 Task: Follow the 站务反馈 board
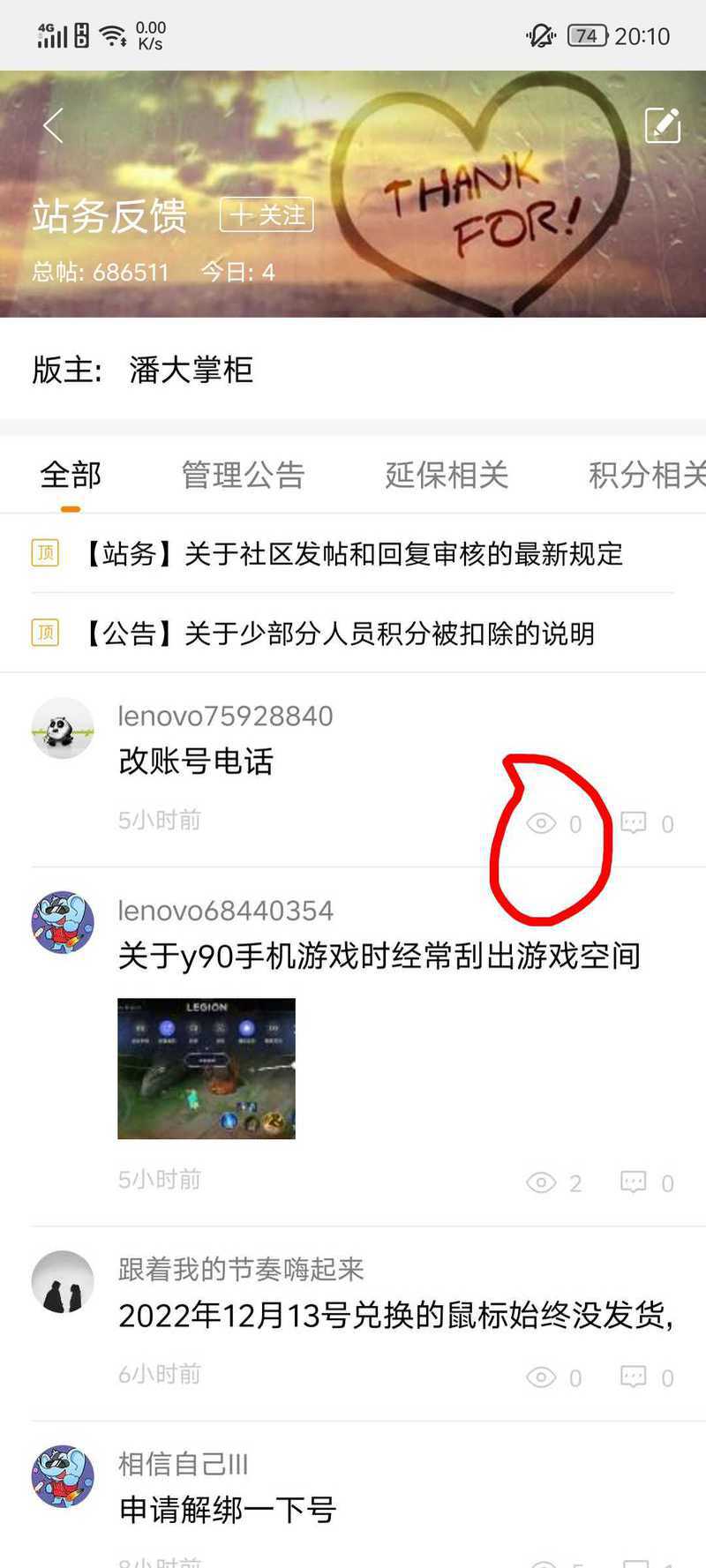[267, 214]
